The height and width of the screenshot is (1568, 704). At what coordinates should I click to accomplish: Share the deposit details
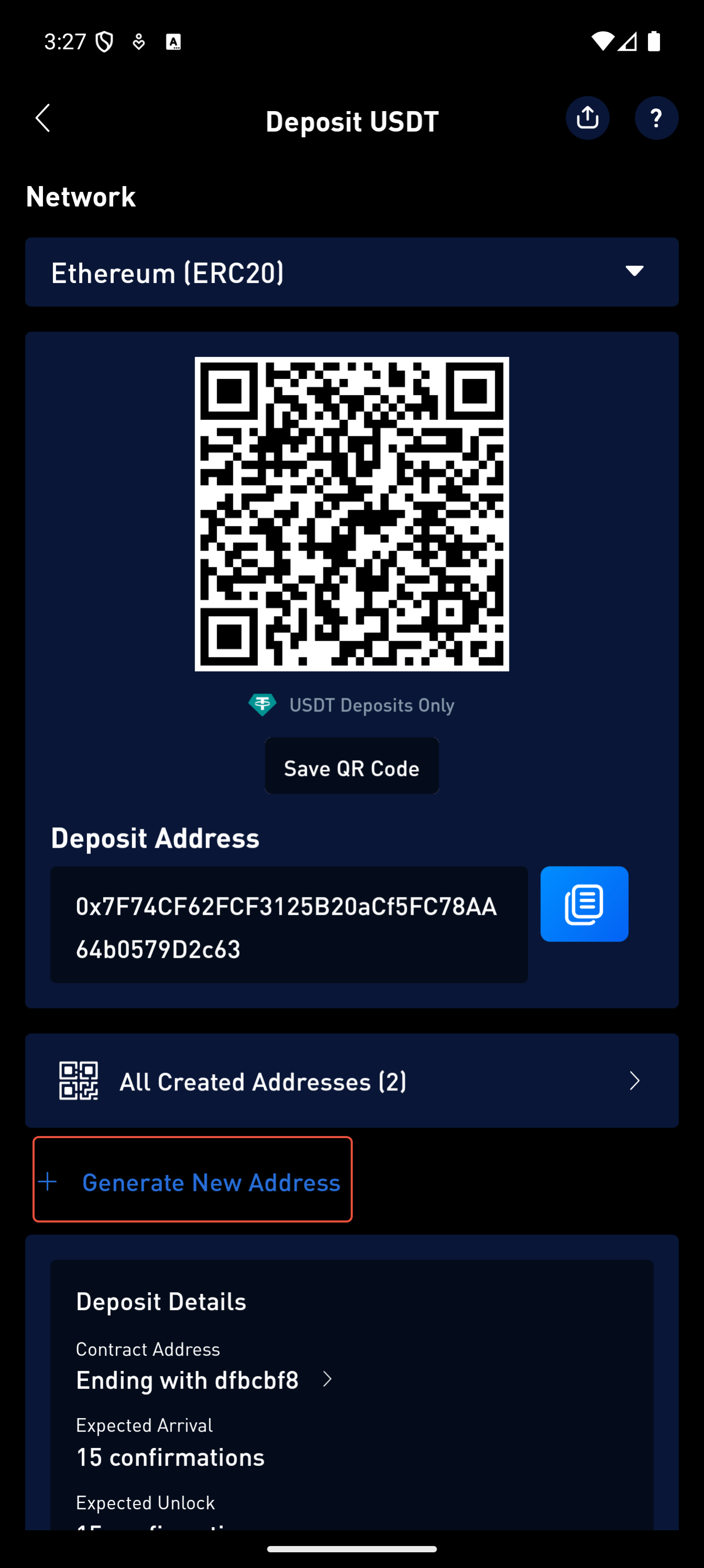click(x=587, y=118)
